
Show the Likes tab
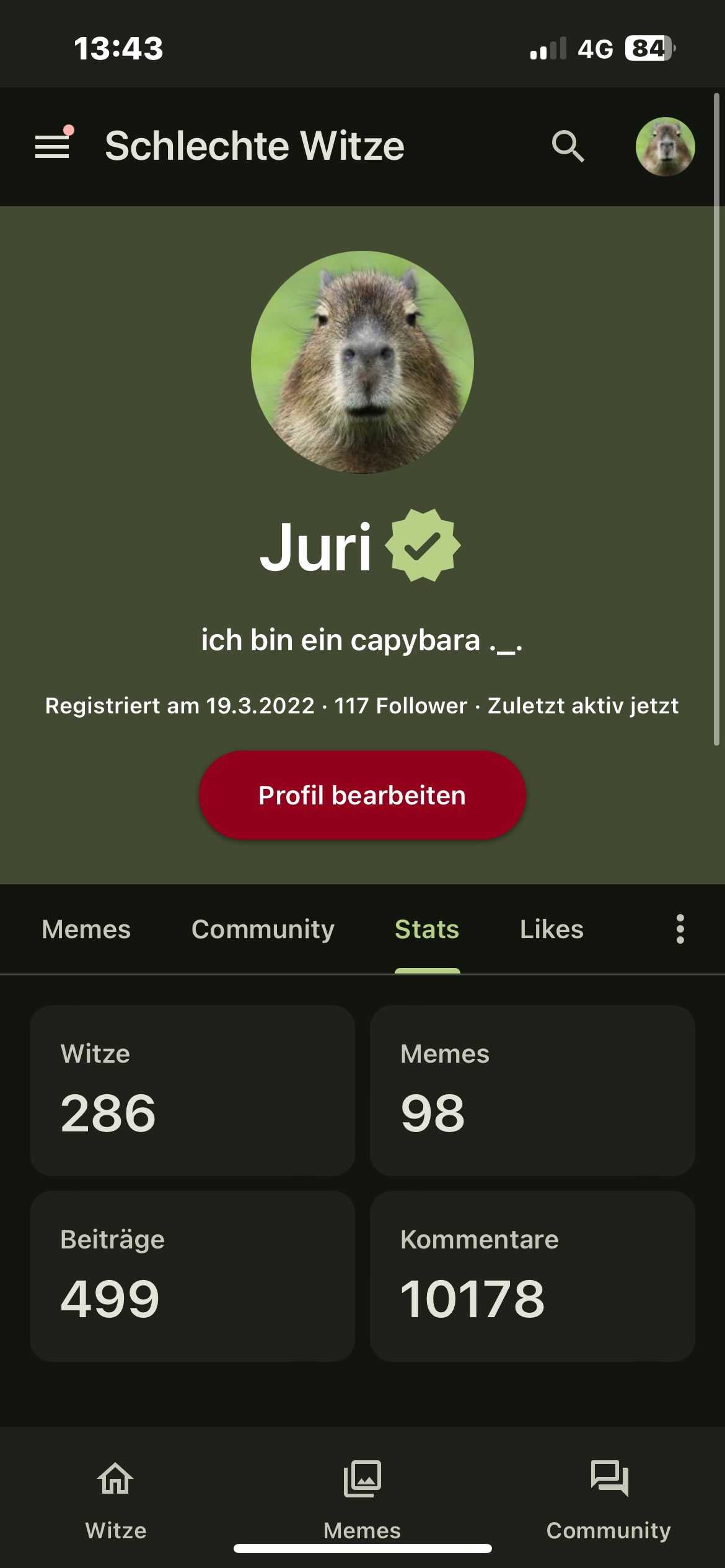pyautogui.click(x=551, y=929)
